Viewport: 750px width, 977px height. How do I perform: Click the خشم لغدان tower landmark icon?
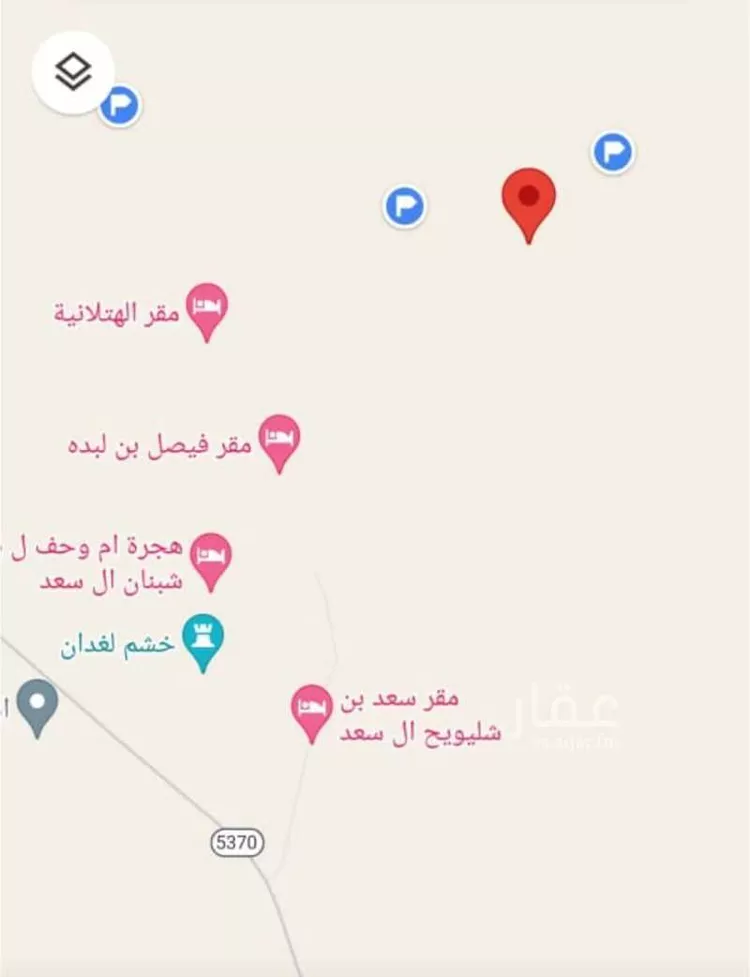(203, 640)
